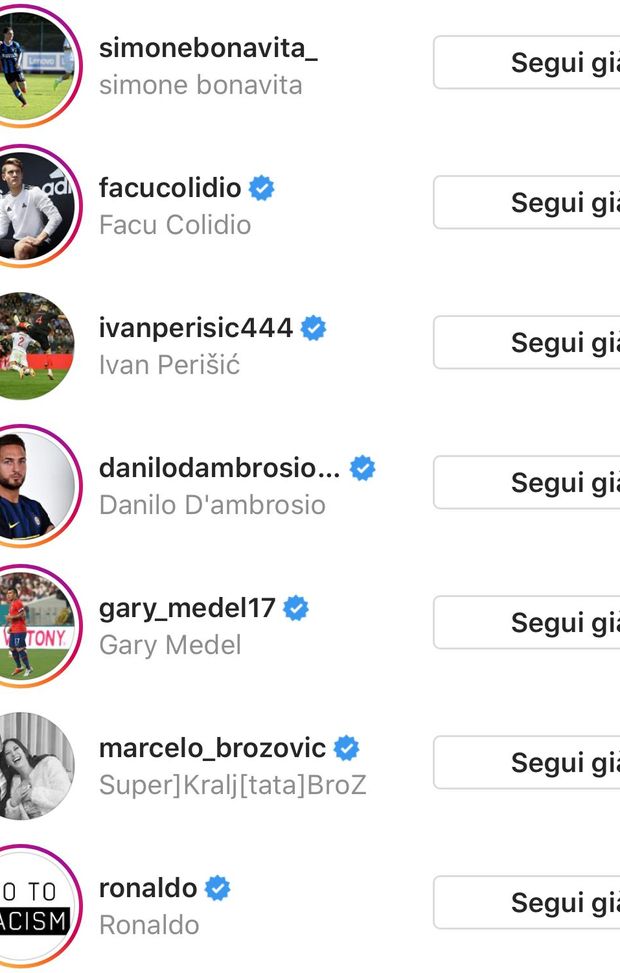Open marcelo_brozovic profile
The height and width of the screenshot is (973, 620).
(x=212, y=748)
